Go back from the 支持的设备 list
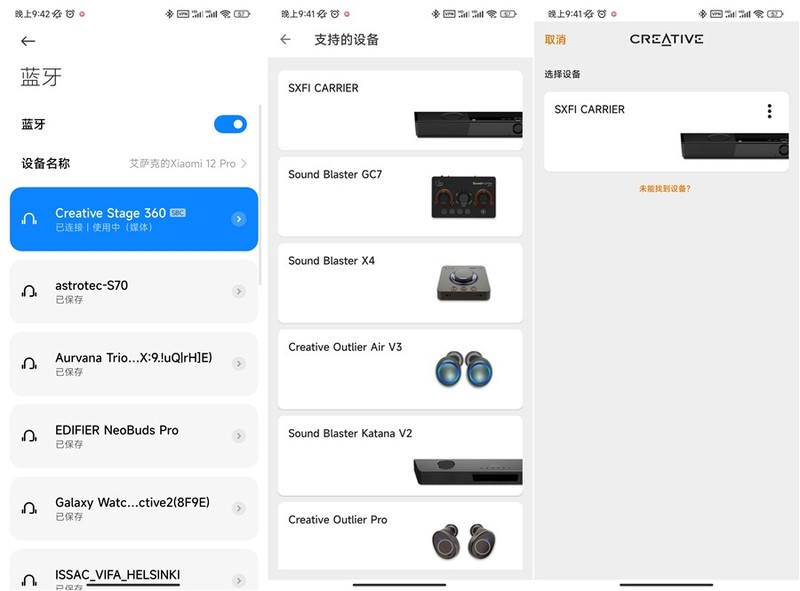 point(286,40)
